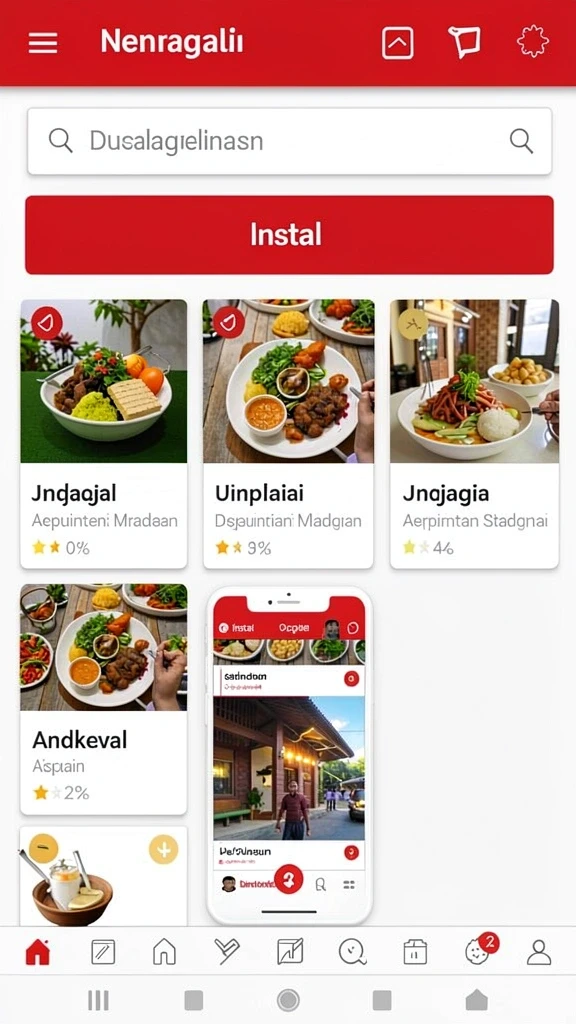Focus the Dusalagielinasn search field
The width and height of the screenshot is (576, 1024).
point(289,141)
